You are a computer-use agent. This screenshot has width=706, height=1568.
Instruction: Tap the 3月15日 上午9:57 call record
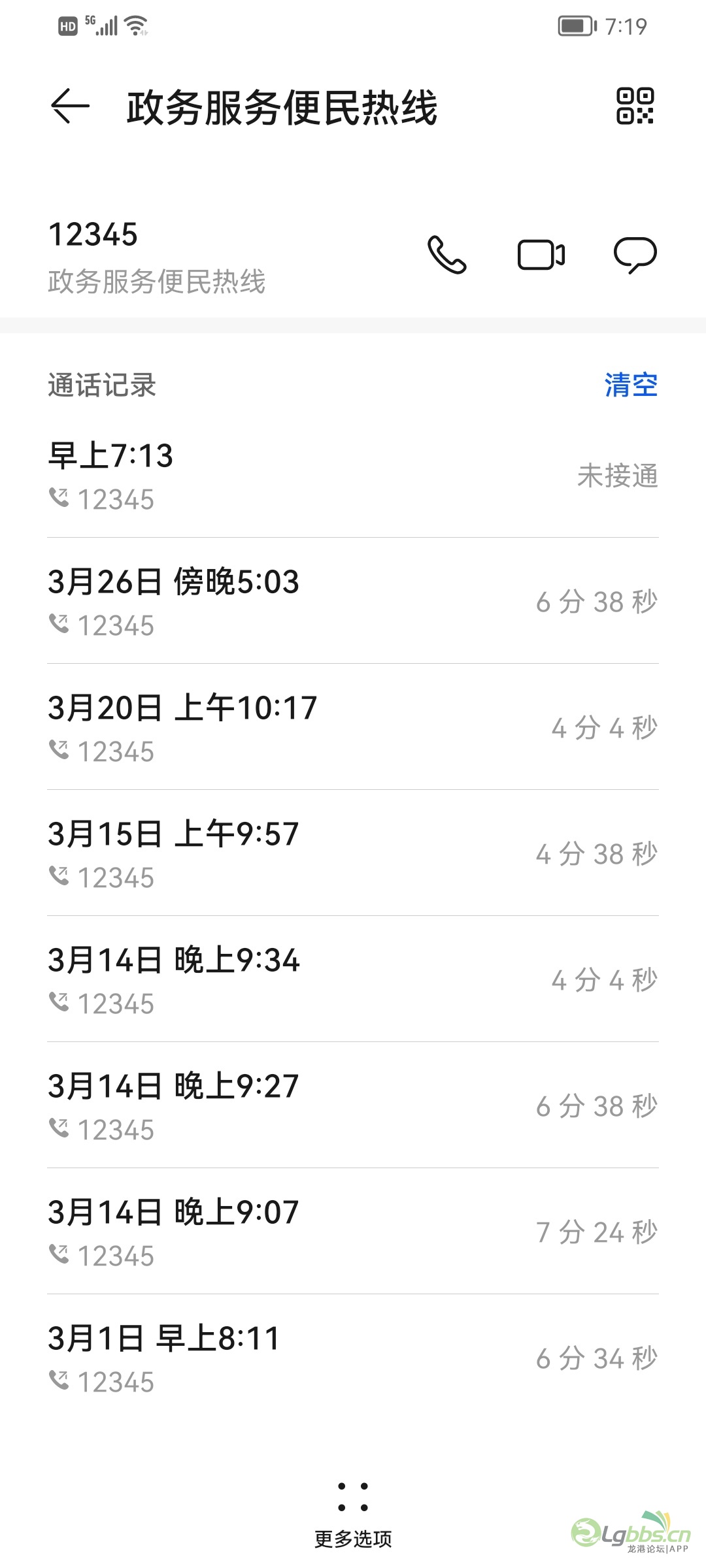point(353,853)
